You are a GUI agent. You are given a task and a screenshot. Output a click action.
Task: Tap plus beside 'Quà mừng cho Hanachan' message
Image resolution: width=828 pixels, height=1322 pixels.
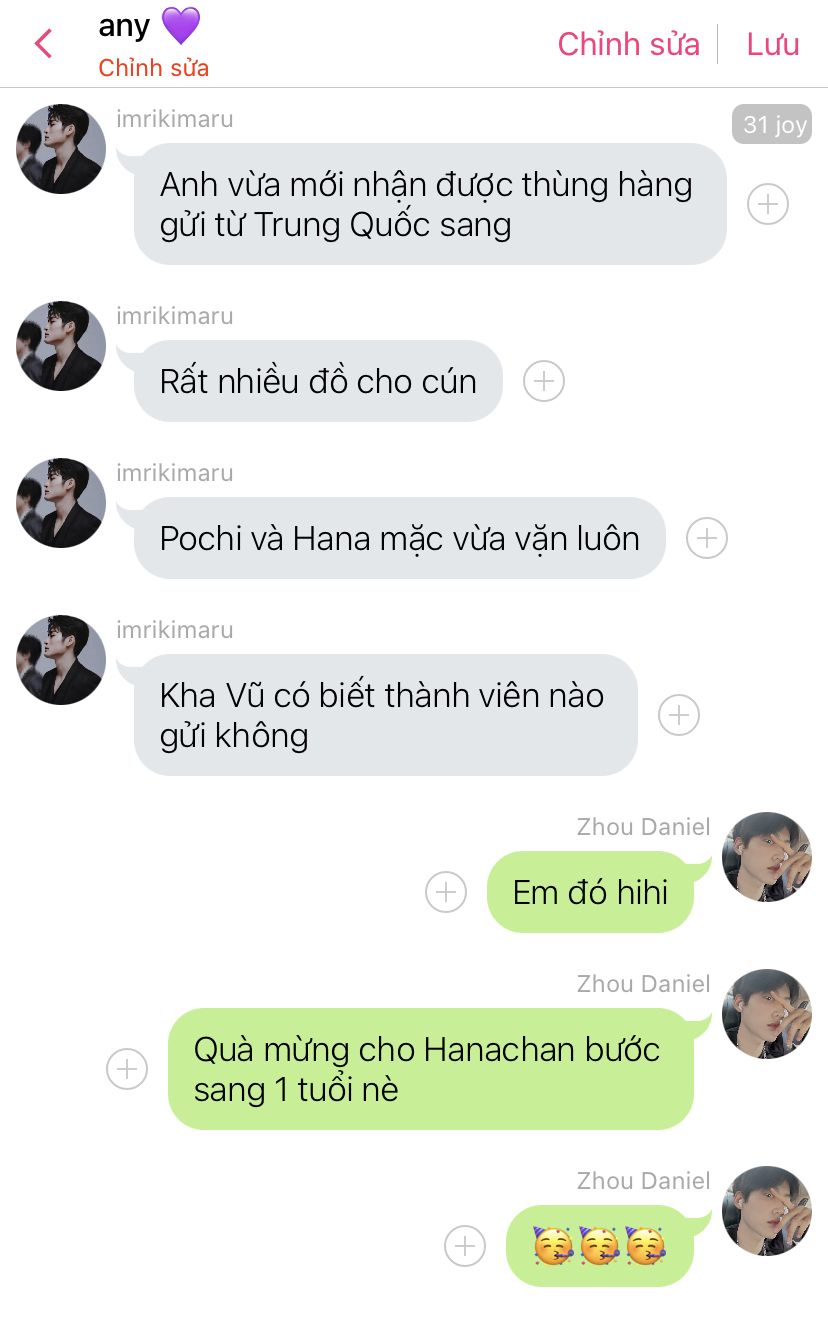[127, 1069]
